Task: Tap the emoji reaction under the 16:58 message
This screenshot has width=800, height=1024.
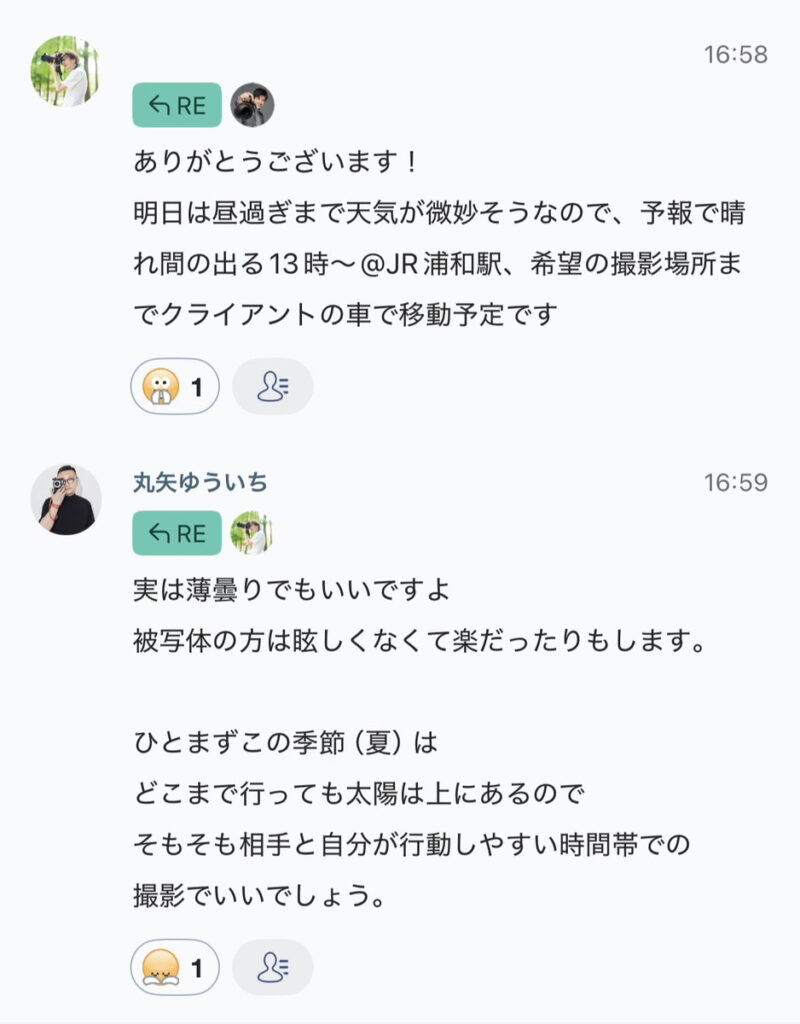Action: click(x=175, y=387)
